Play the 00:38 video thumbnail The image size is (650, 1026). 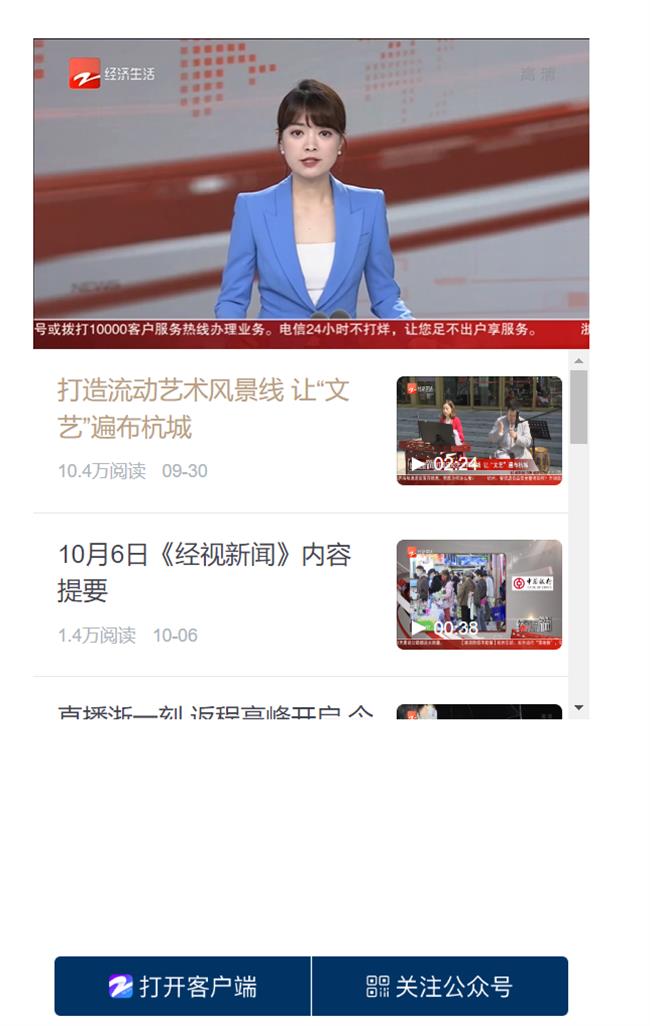coord(479,595)
